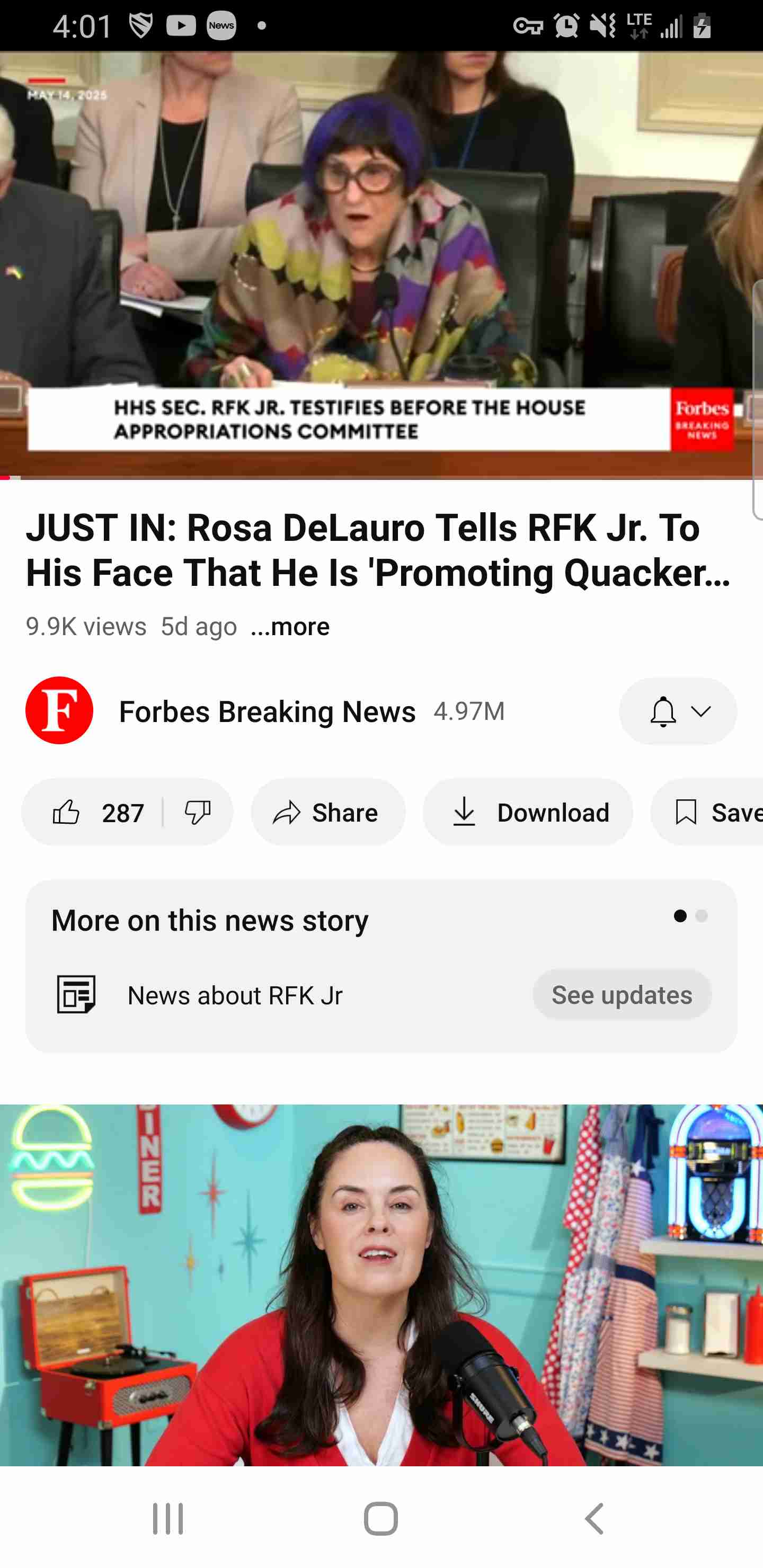The image size is (763, 1568).
Task: Open the subscription notifications bell dropdown
Action: point(678,711)
